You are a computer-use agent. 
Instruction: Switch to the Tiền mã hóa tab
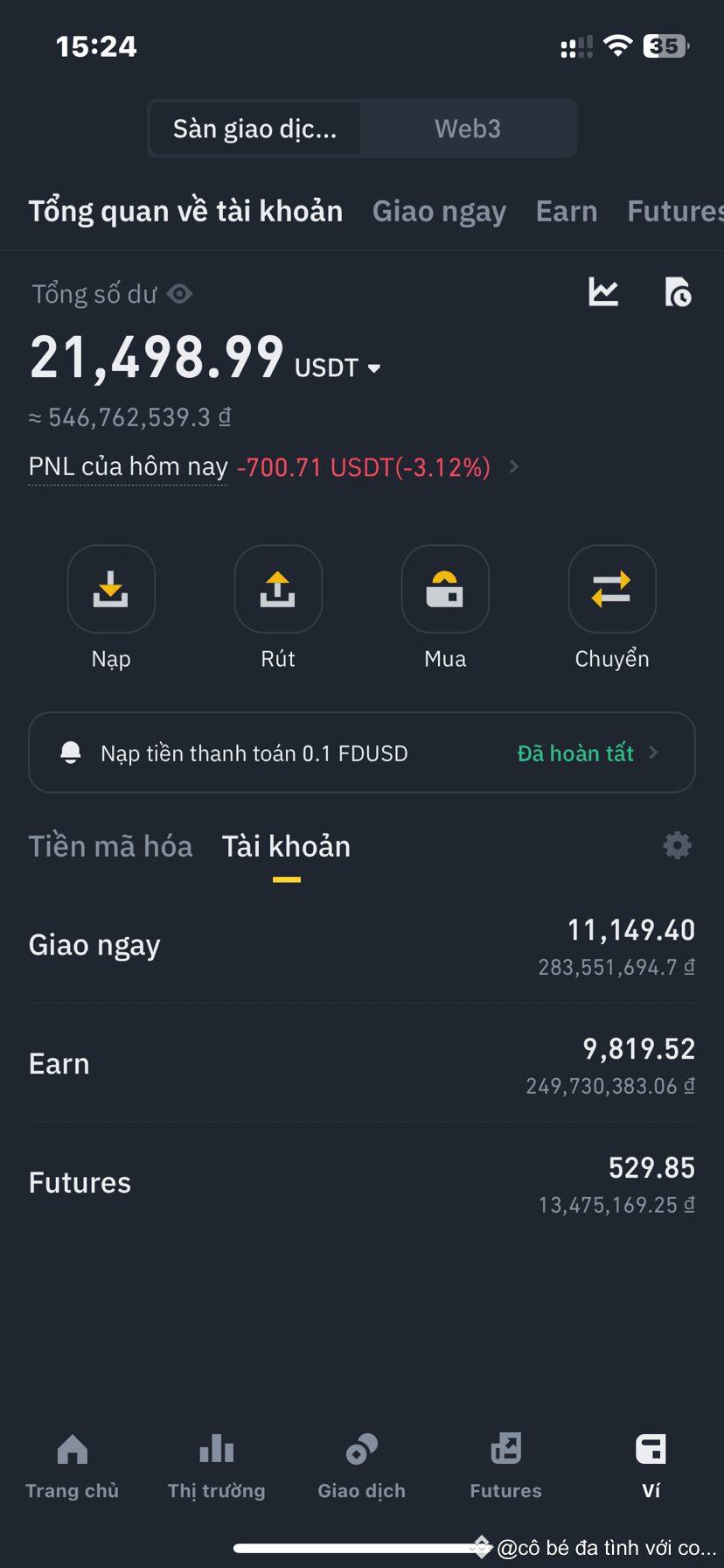pos(111,844)
